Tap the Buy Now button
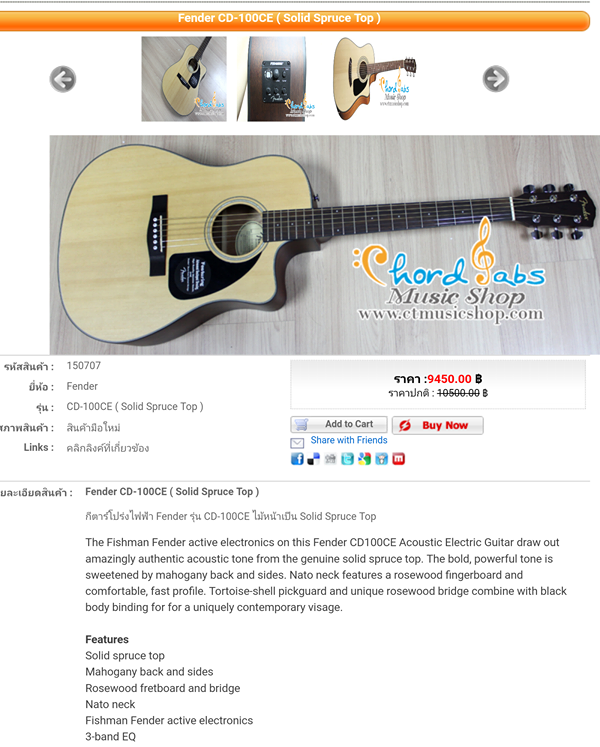Viewport: 600px width, 747px height. [437, 425]
